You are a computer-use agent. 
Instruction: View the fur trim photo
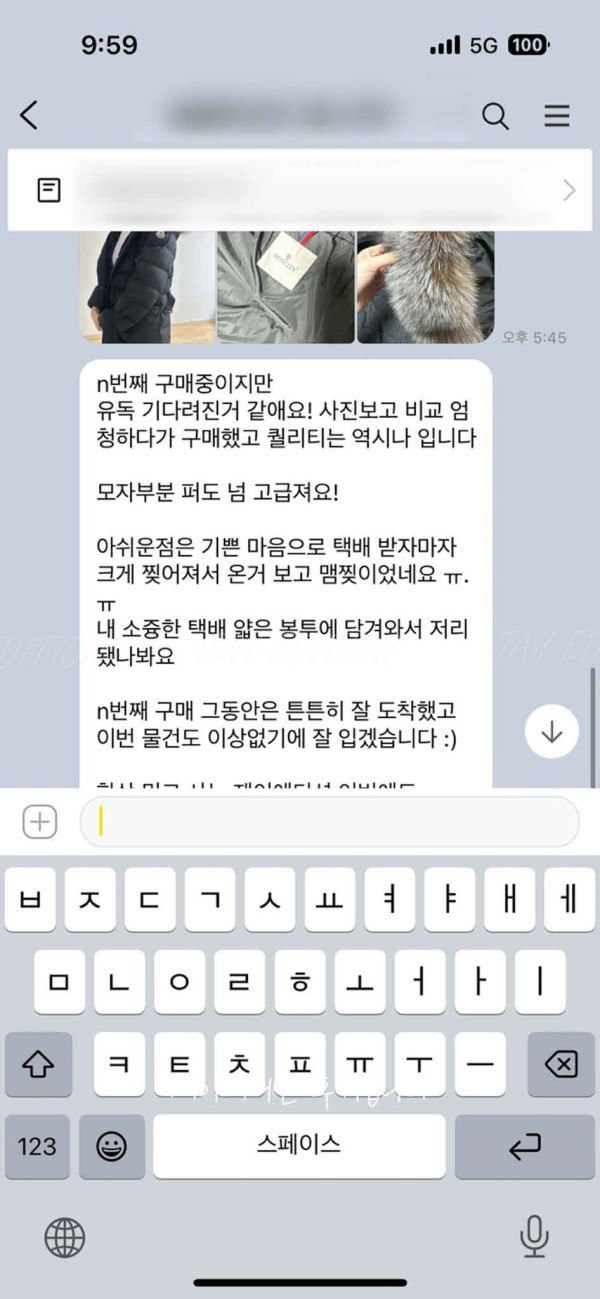coord(425,286)
